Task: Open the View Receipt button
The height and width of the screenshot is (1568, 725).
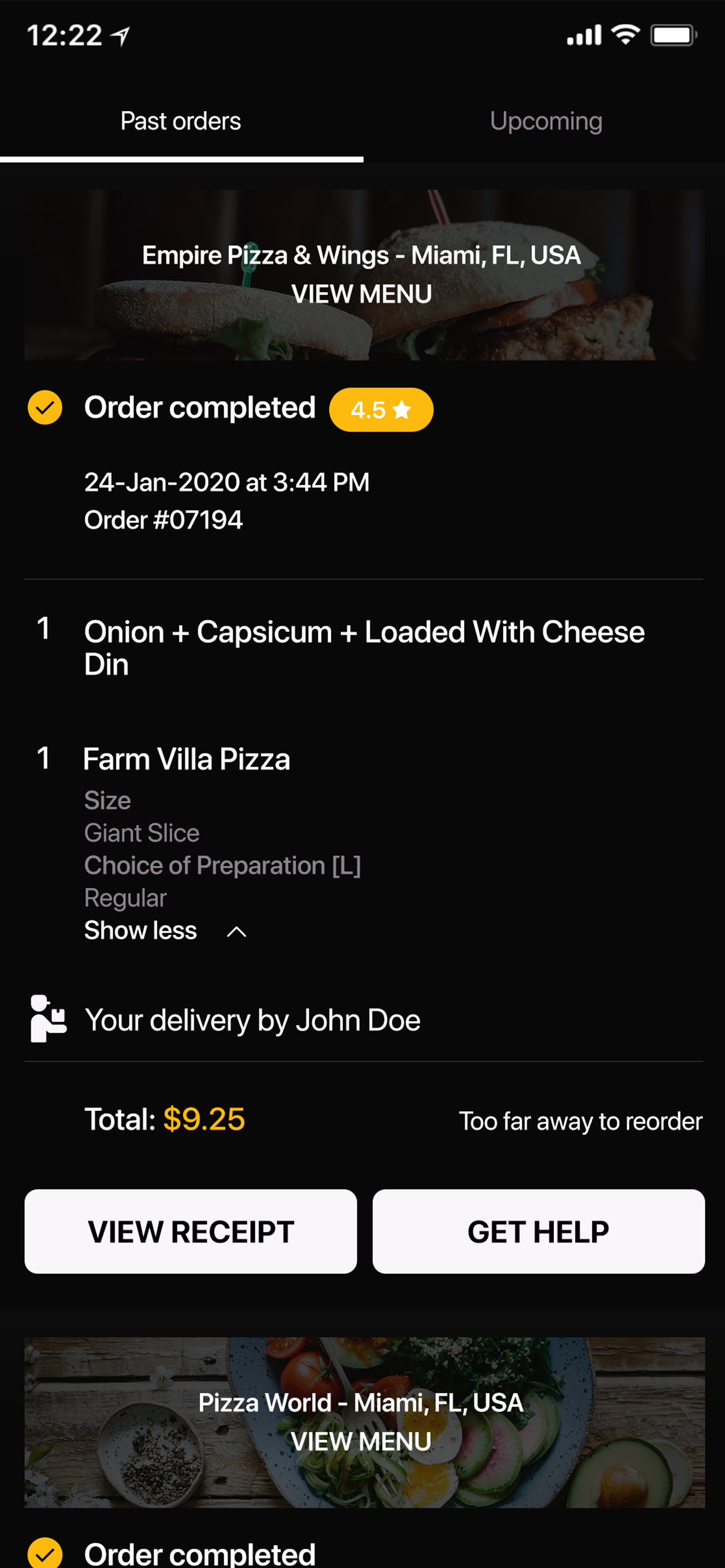Action: [x=190, y=1232]
